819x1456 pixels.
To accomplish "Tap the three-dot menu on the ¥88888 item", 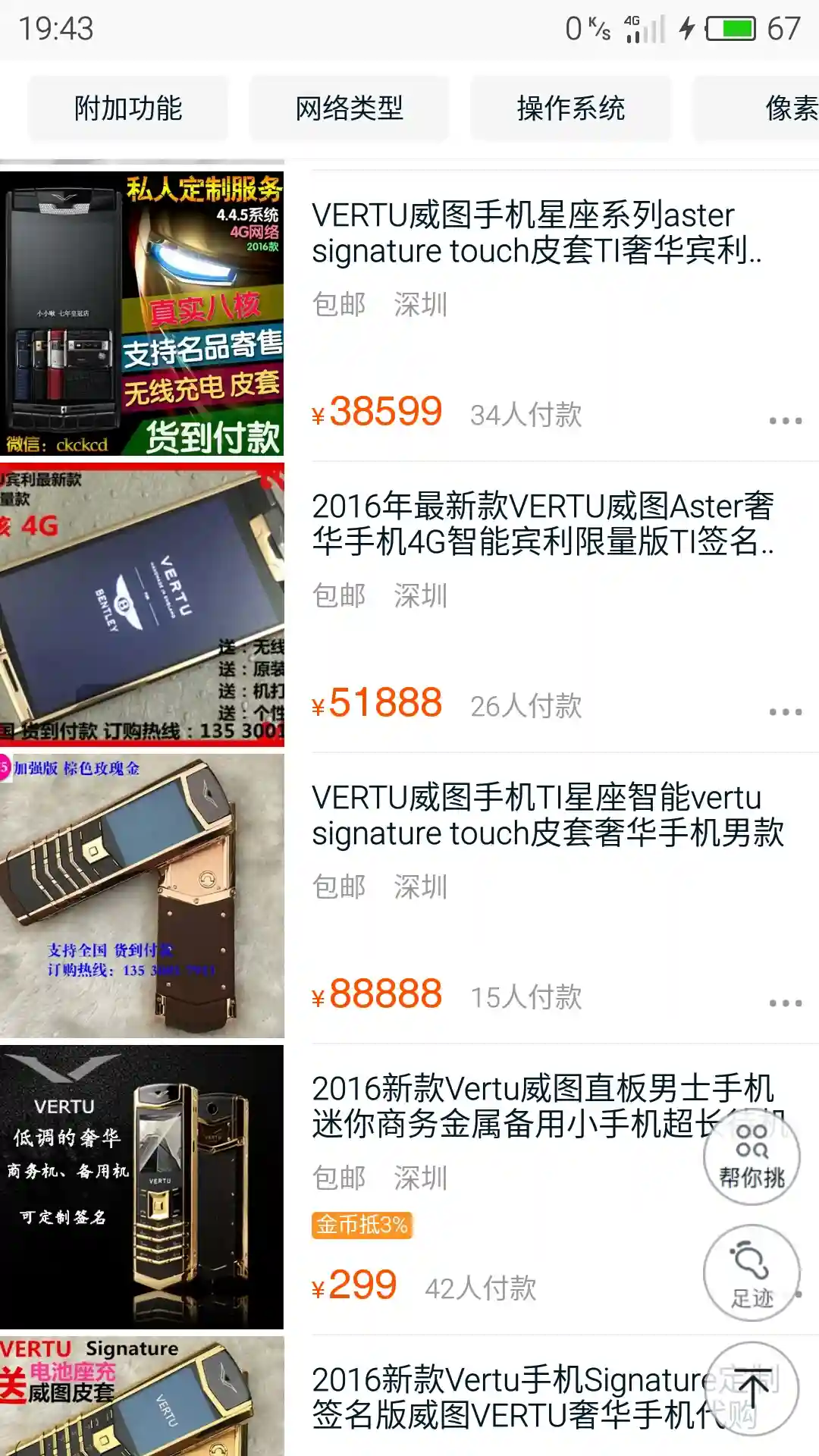I will (x=785, y=1003).
